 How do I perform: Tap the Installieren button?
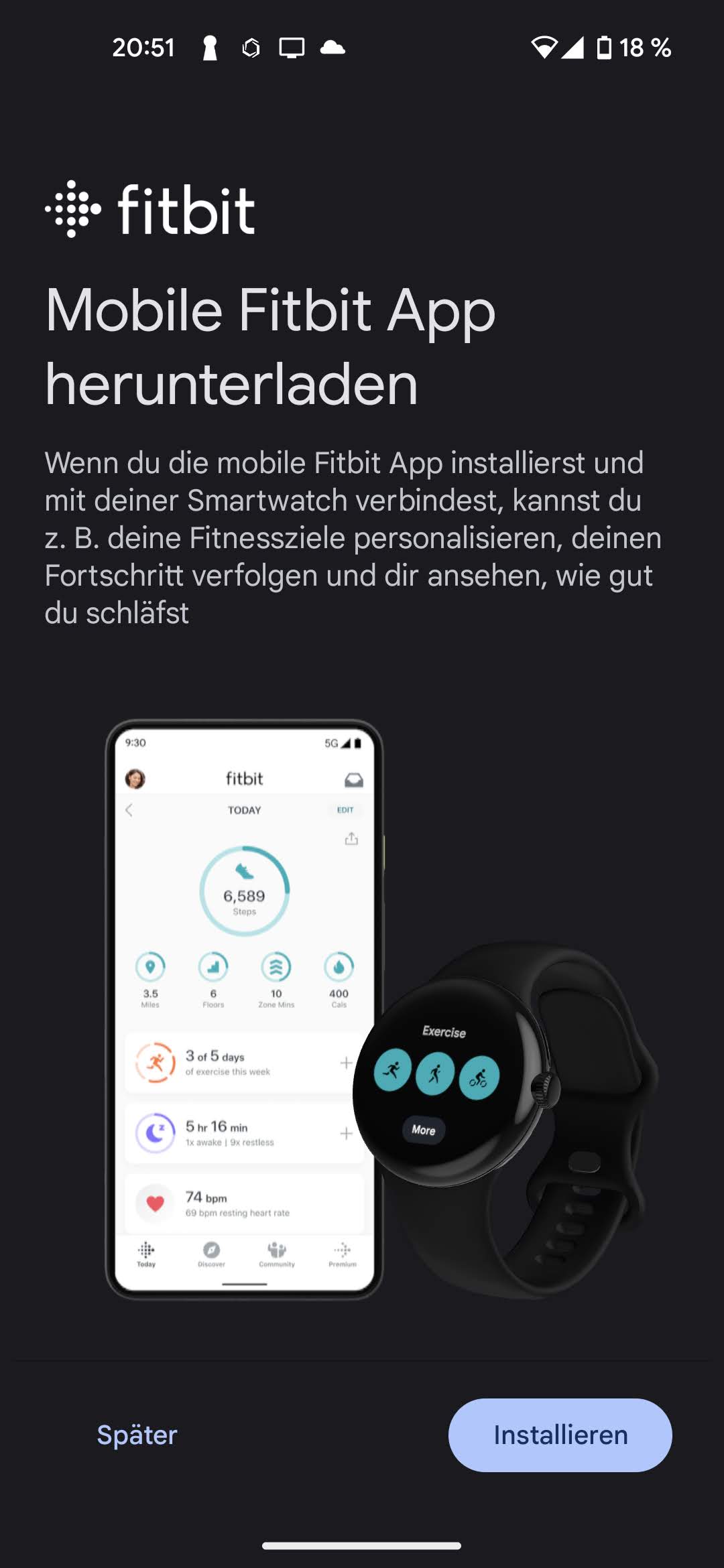tap(560, 1435)
